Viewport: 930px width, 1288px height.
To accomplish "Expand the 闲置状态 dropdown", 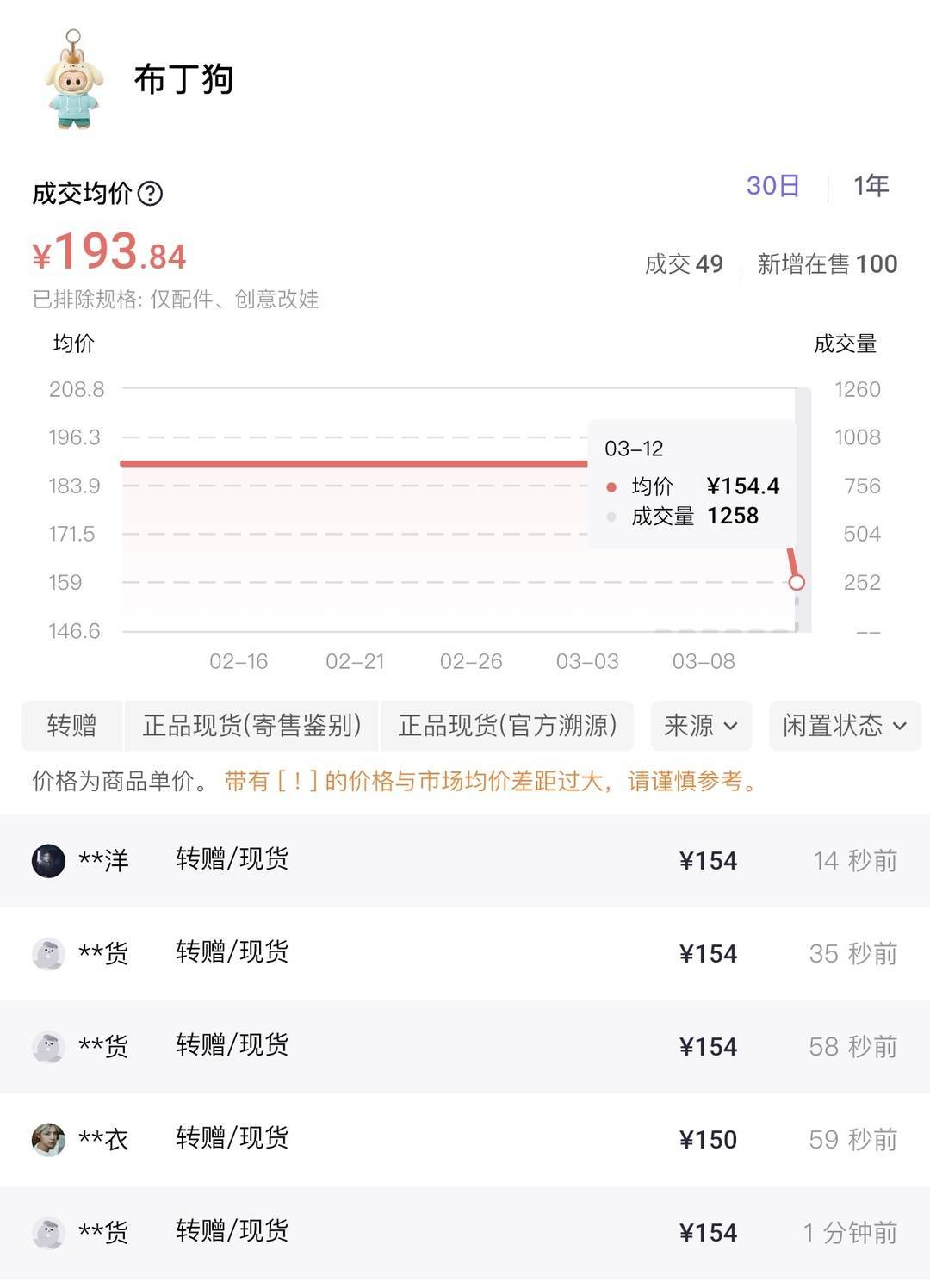I will click(844, 726).
